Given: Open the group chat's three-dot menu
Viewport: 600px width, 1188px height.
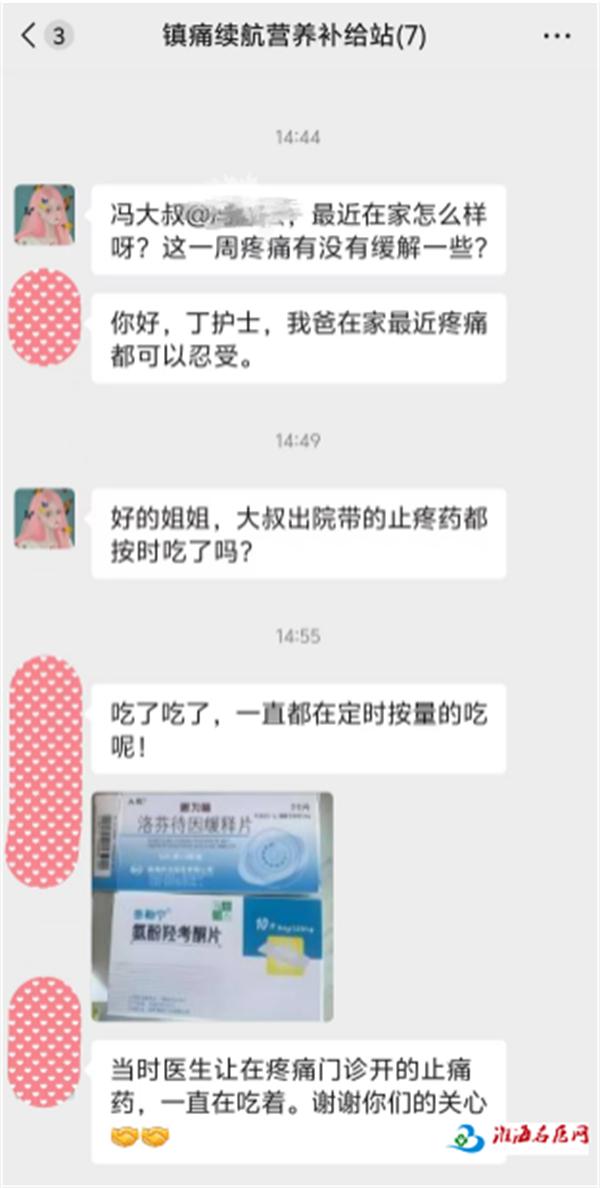Looking at the screenshot, I should click(x=556, y=37).
